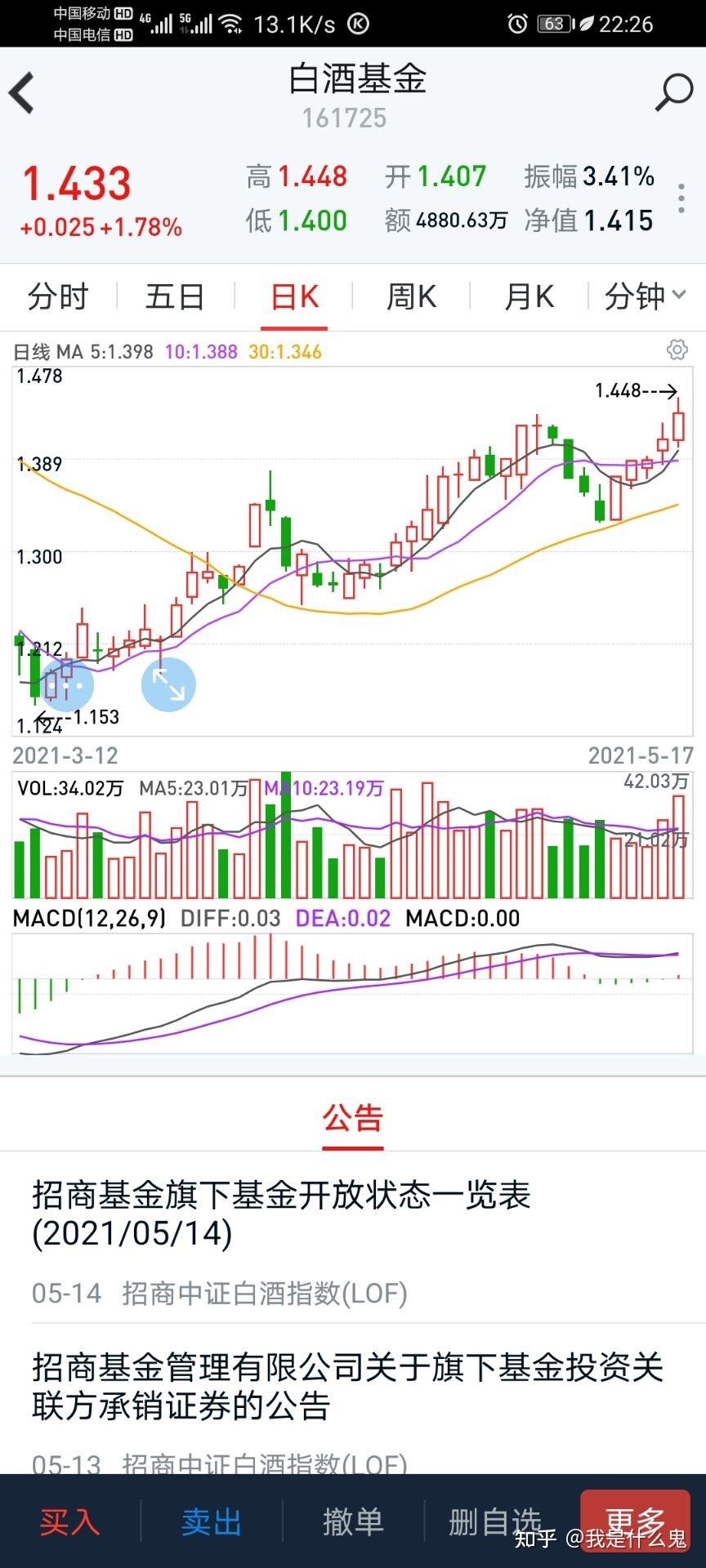
Task: Open the 分钟 dropdown
Action: [645, 296]
